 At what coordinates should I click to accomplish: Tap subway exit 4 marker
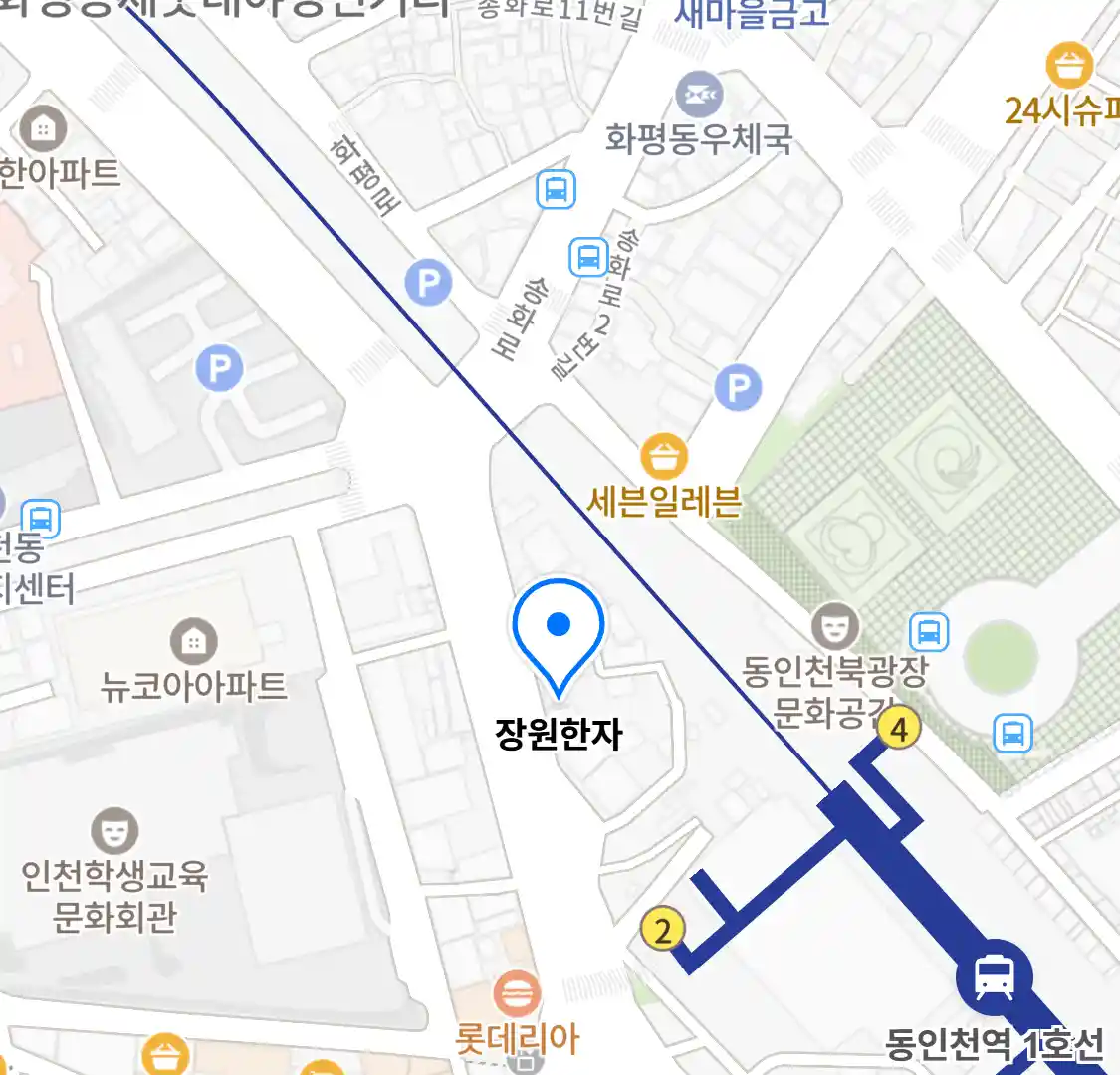[899, 729]
